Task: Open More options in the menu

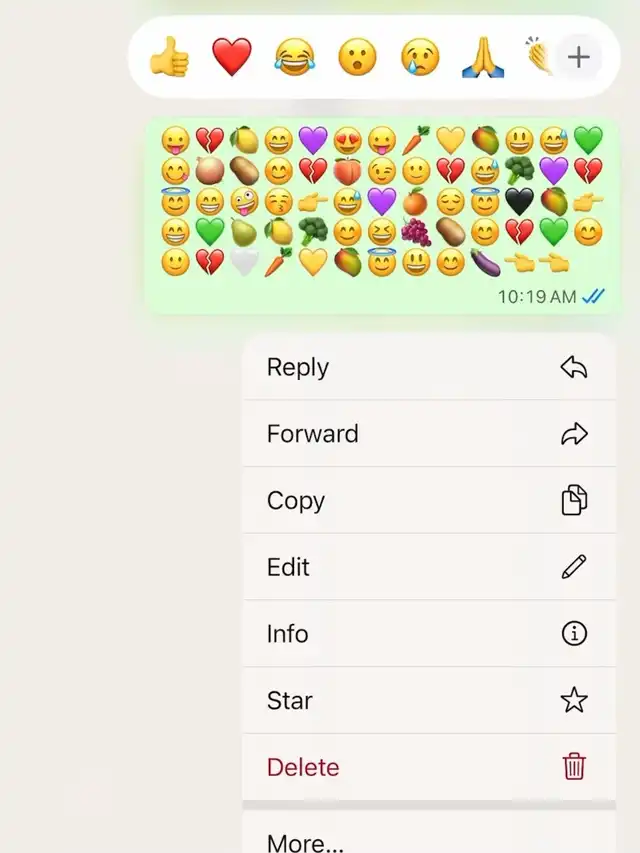Action: coord(429,832)
